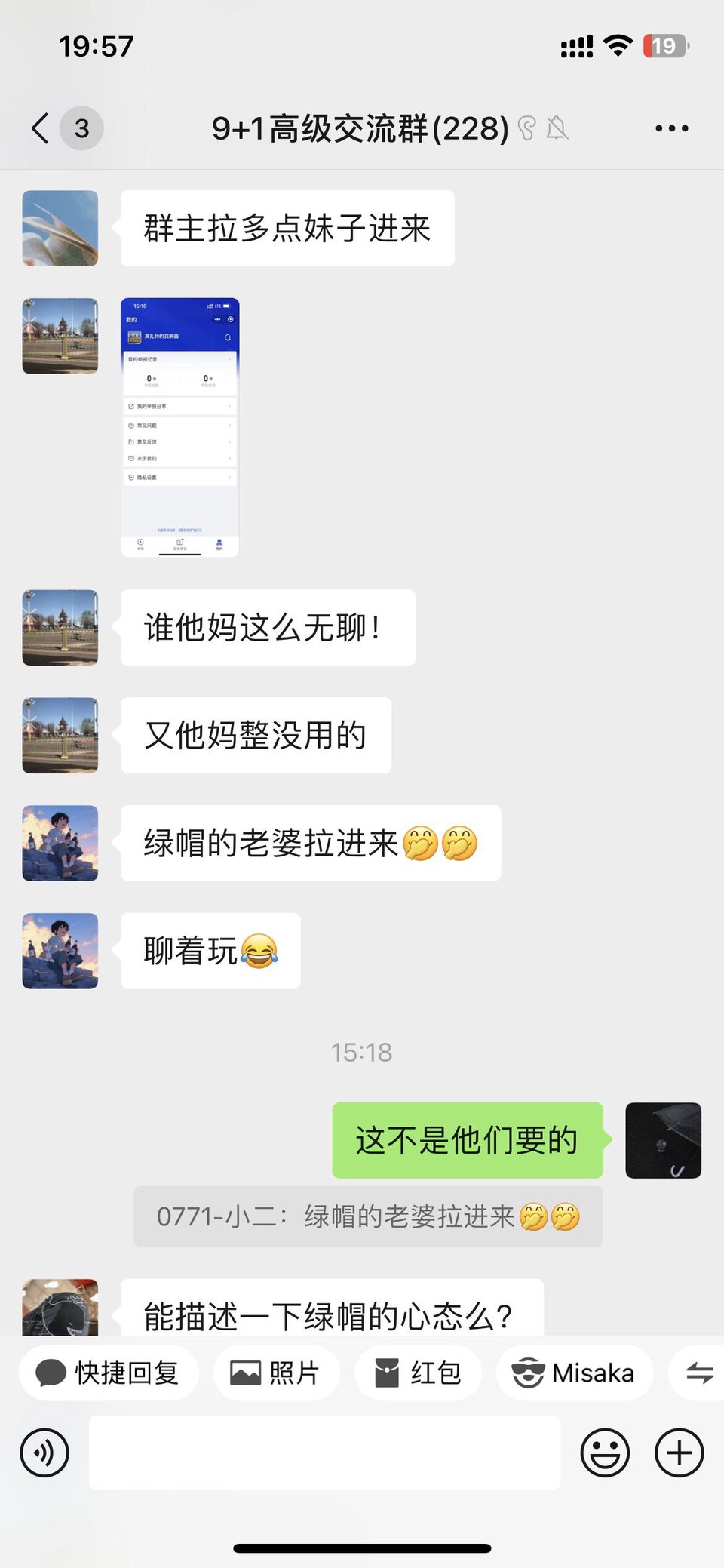Tap the Misaka chip
Image resolution: width=724 pixels, height=1568 pixels.
coord(574,1373)
